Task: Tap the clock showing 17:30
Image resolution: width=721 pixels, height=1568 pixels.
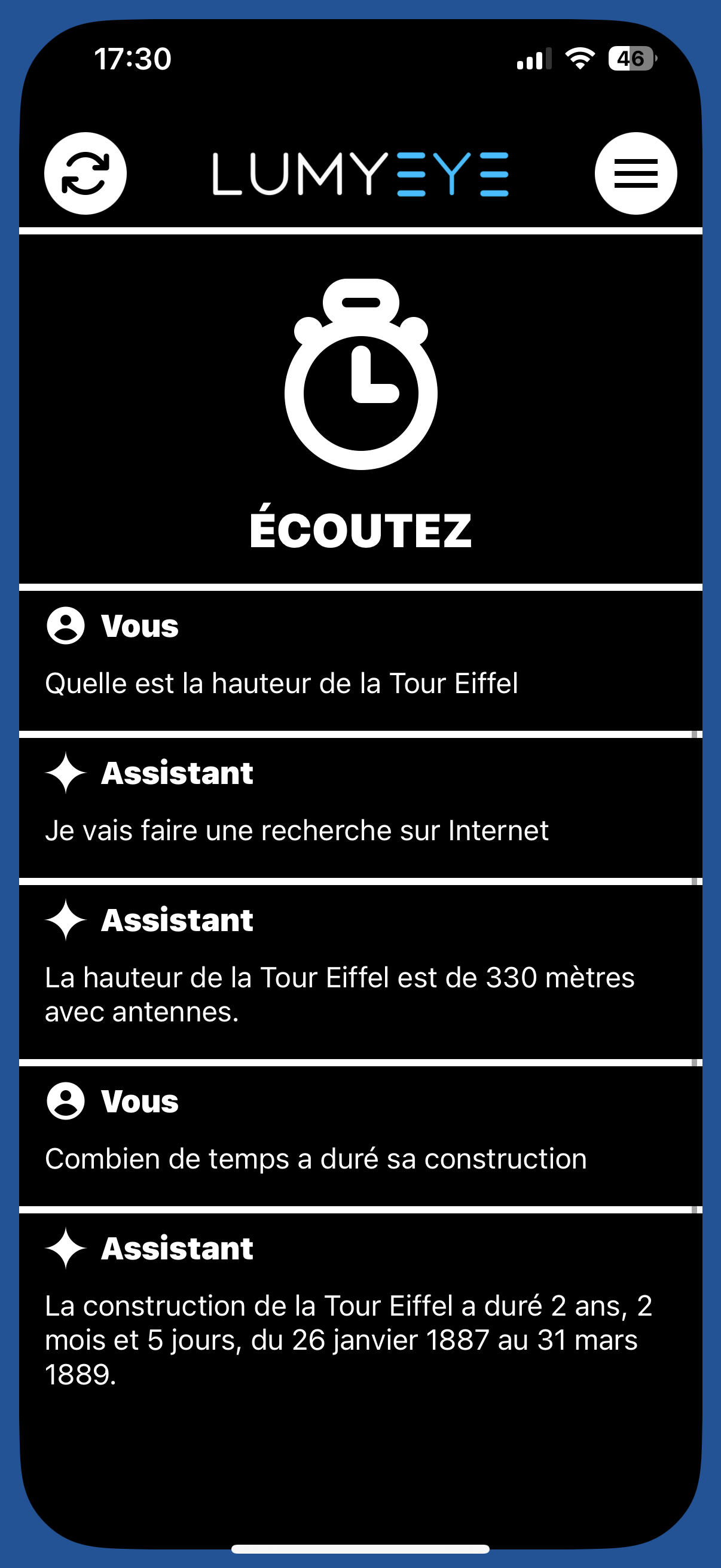Action: pos(131,58)
